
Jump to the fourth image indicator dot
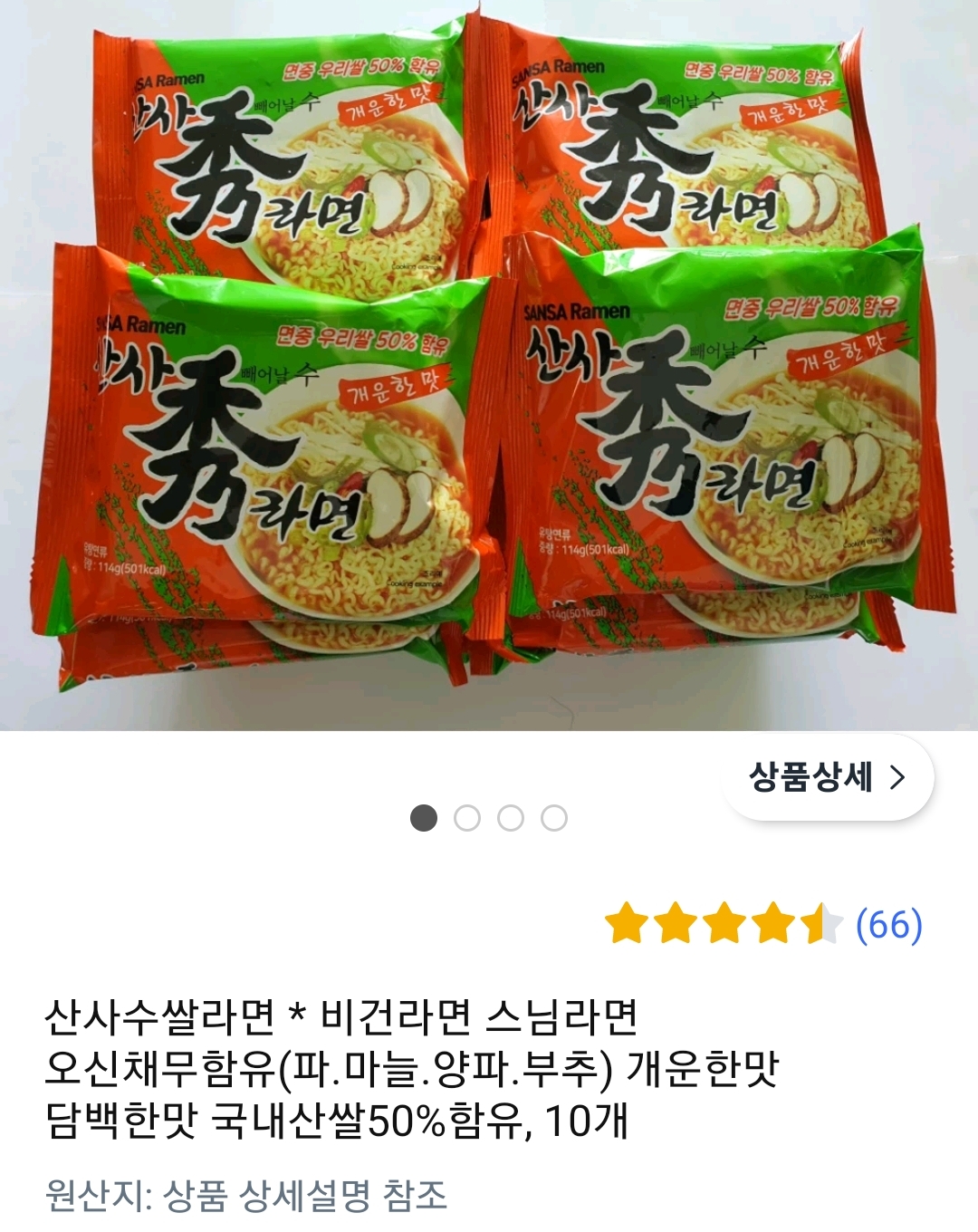tap(554, 819)
